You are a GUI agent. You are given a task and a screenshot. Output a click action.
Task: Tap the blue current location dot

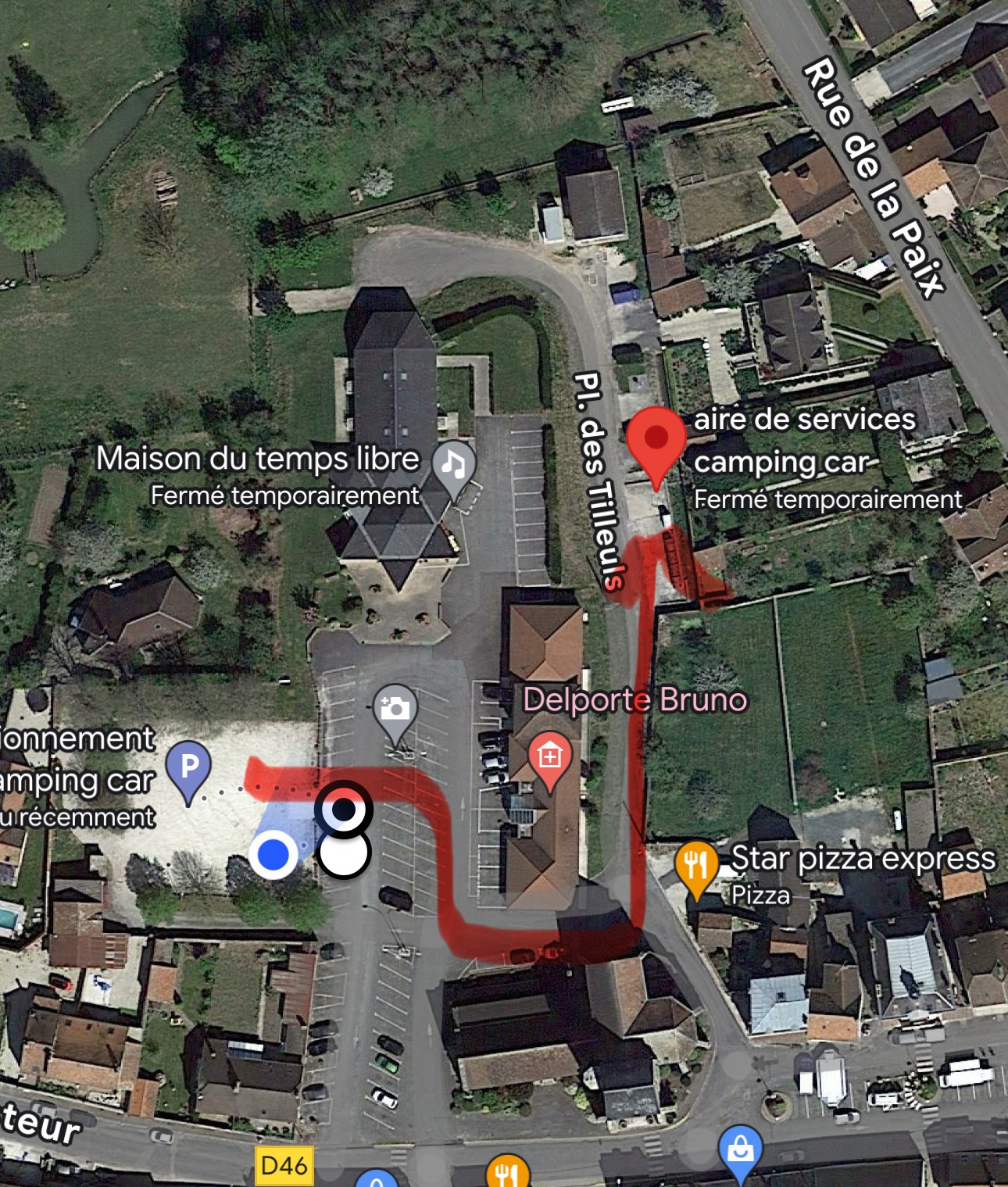[x=273, y=854]
